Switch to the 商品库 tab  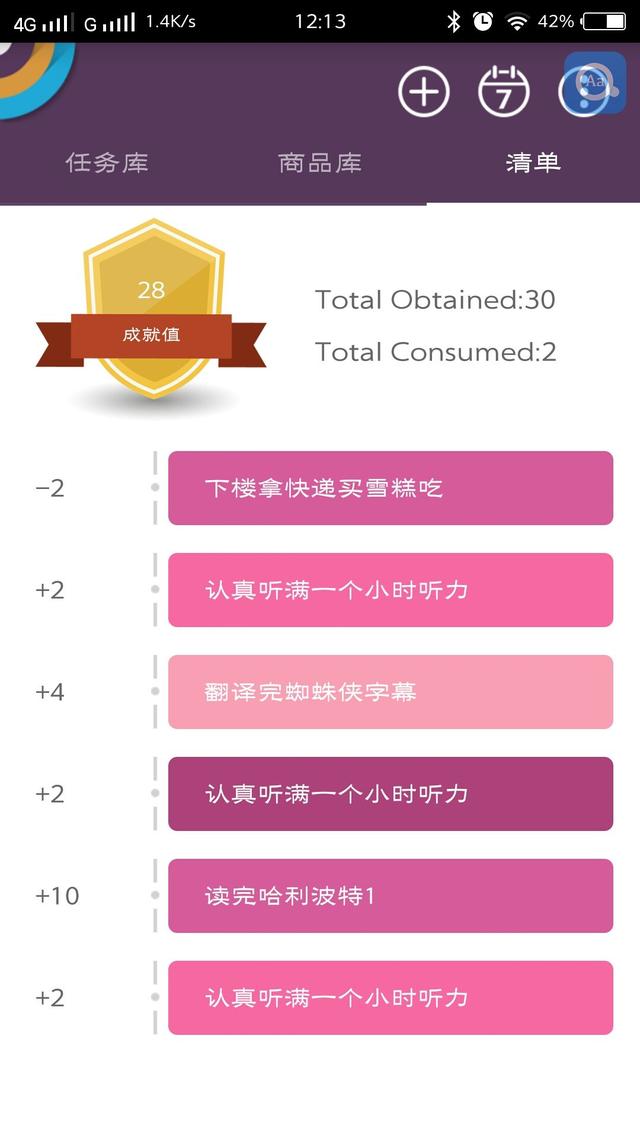pos(320,162)
